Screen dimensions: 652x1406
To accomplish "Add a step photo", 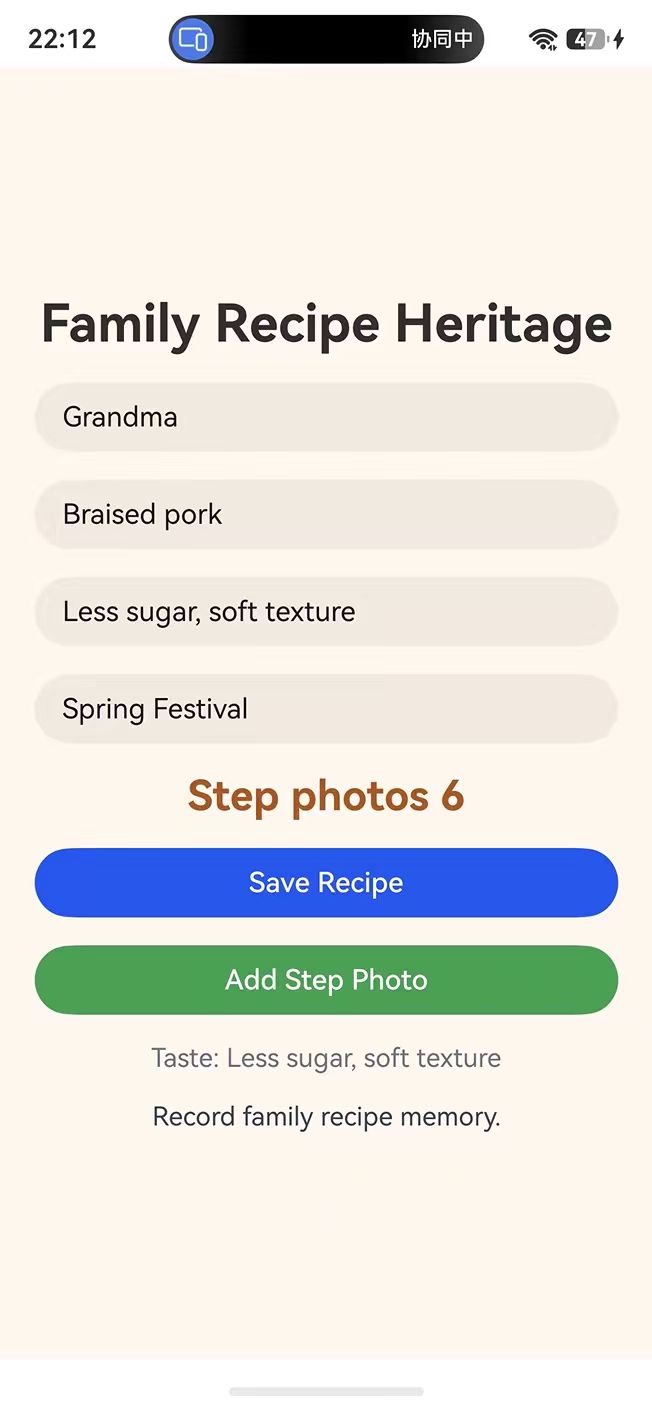I will [326, 980].
